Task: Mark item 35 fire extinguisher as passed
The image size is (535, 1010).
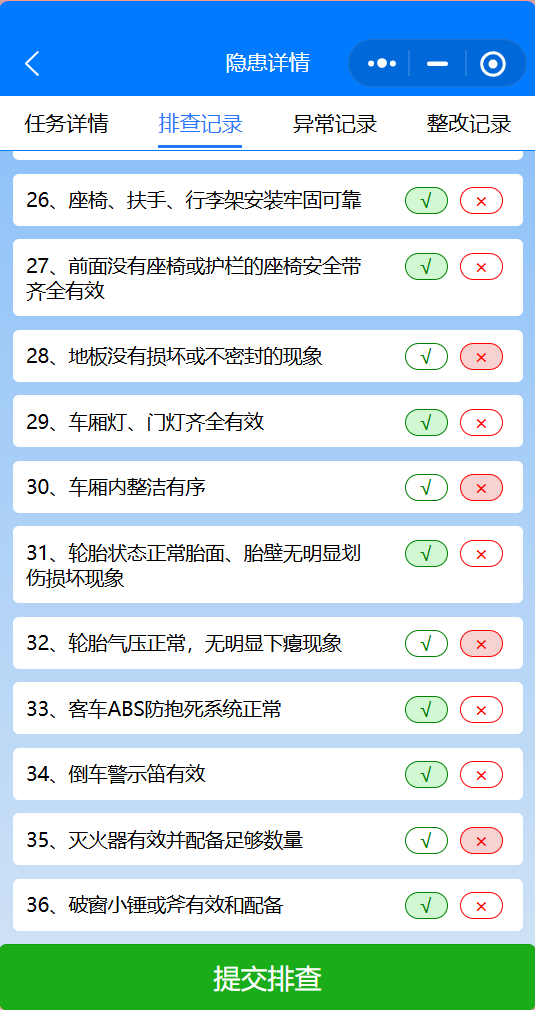Action: point(426,841)
